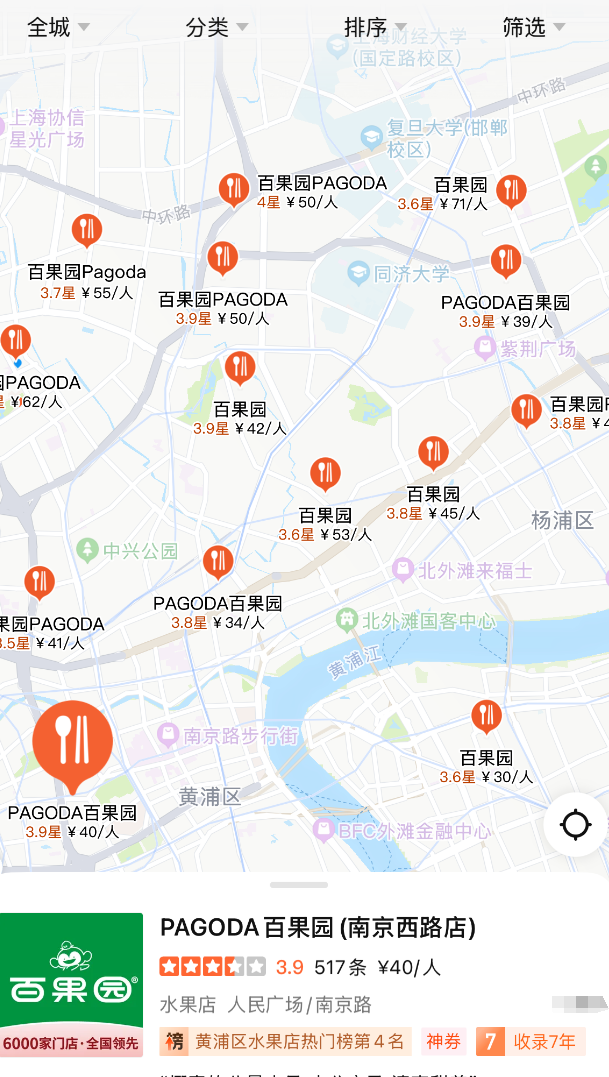Open the 排序 sorting dropdown
This screenshot has width=609, height=1077.
(x=375, y=27)
